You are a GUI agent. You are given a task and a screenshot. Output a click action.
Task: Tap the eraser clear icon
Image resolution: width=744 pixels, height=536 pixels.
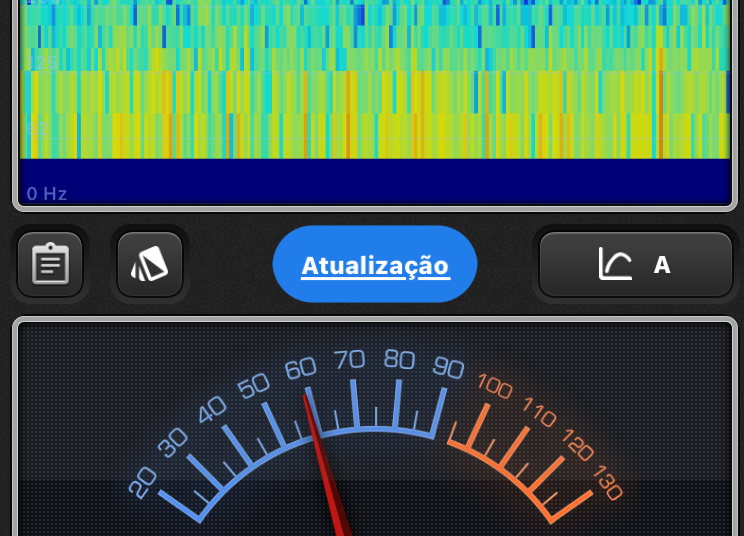(150, 265)
